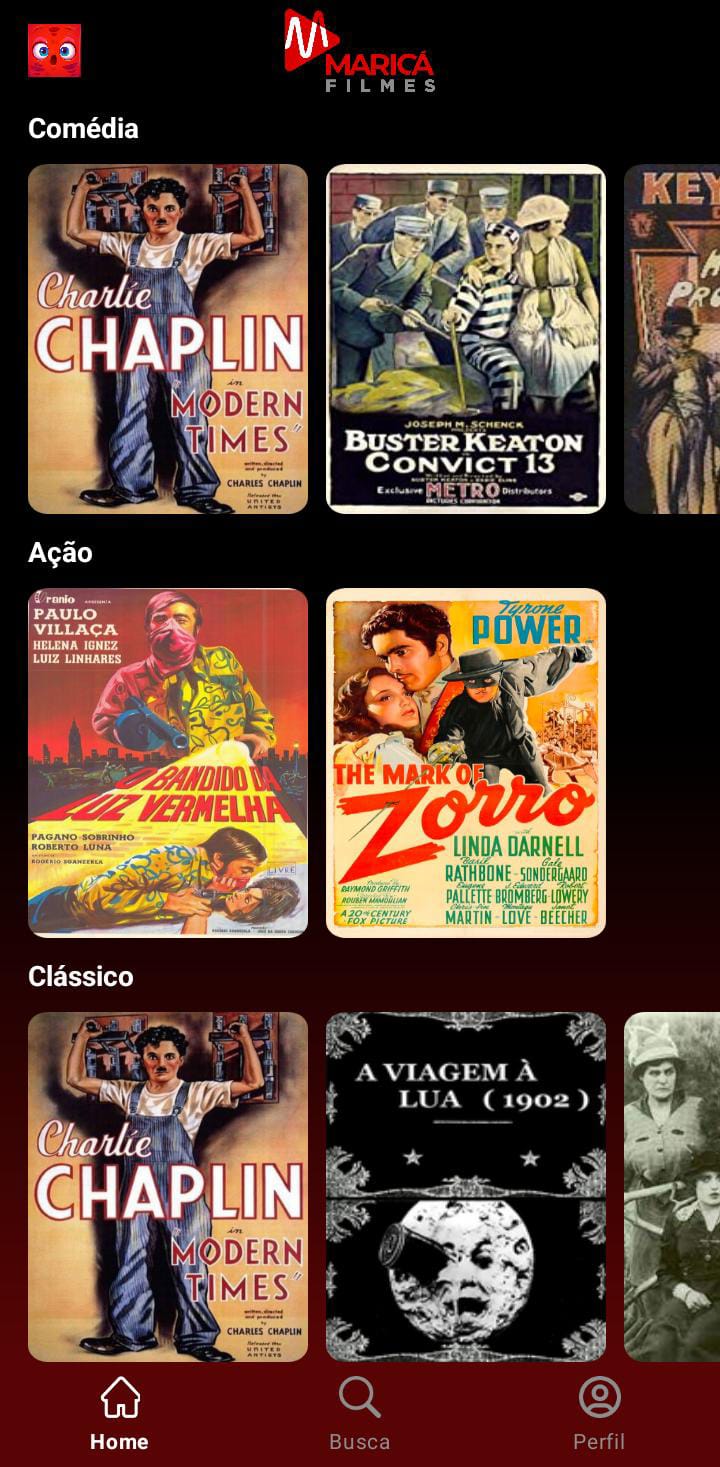Select O Bandido da Luz Vermelha movie
The width and height of the screenshot is (720, 1467).
pyautogui.click(x=168, y=763)
